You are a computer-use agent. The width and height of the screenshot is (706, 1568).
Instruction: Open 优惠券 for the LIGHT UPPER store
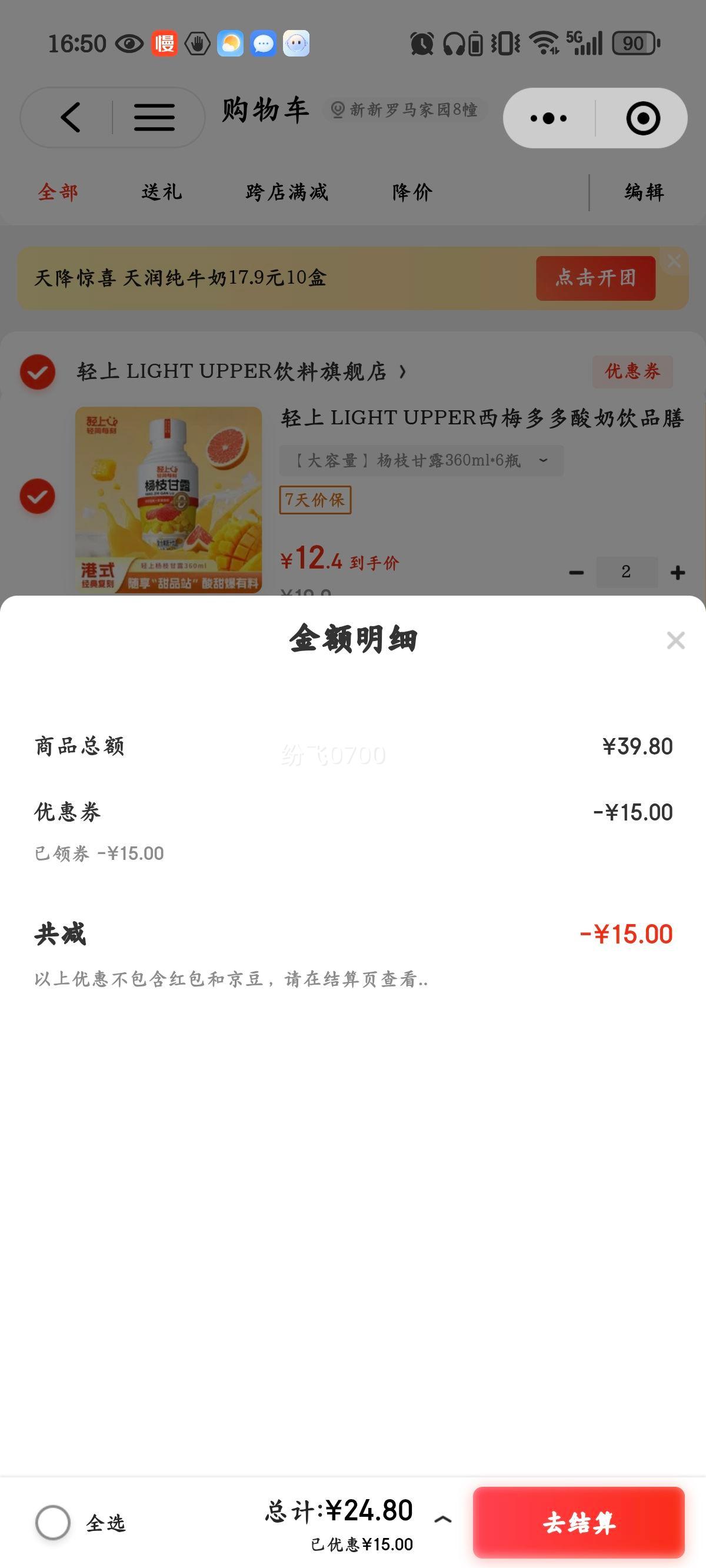[x=632, y=371]
